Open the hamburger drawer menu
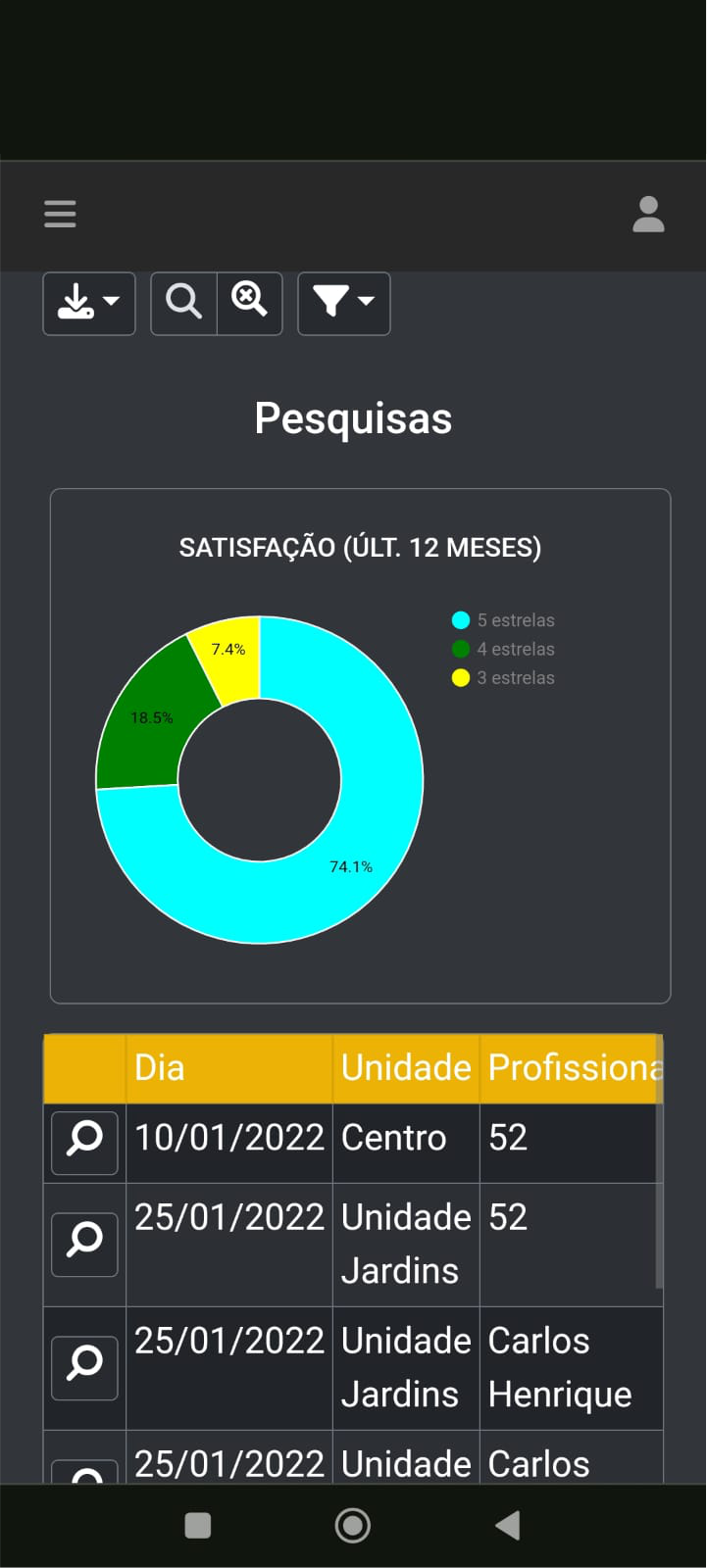 tap(60, 214)
